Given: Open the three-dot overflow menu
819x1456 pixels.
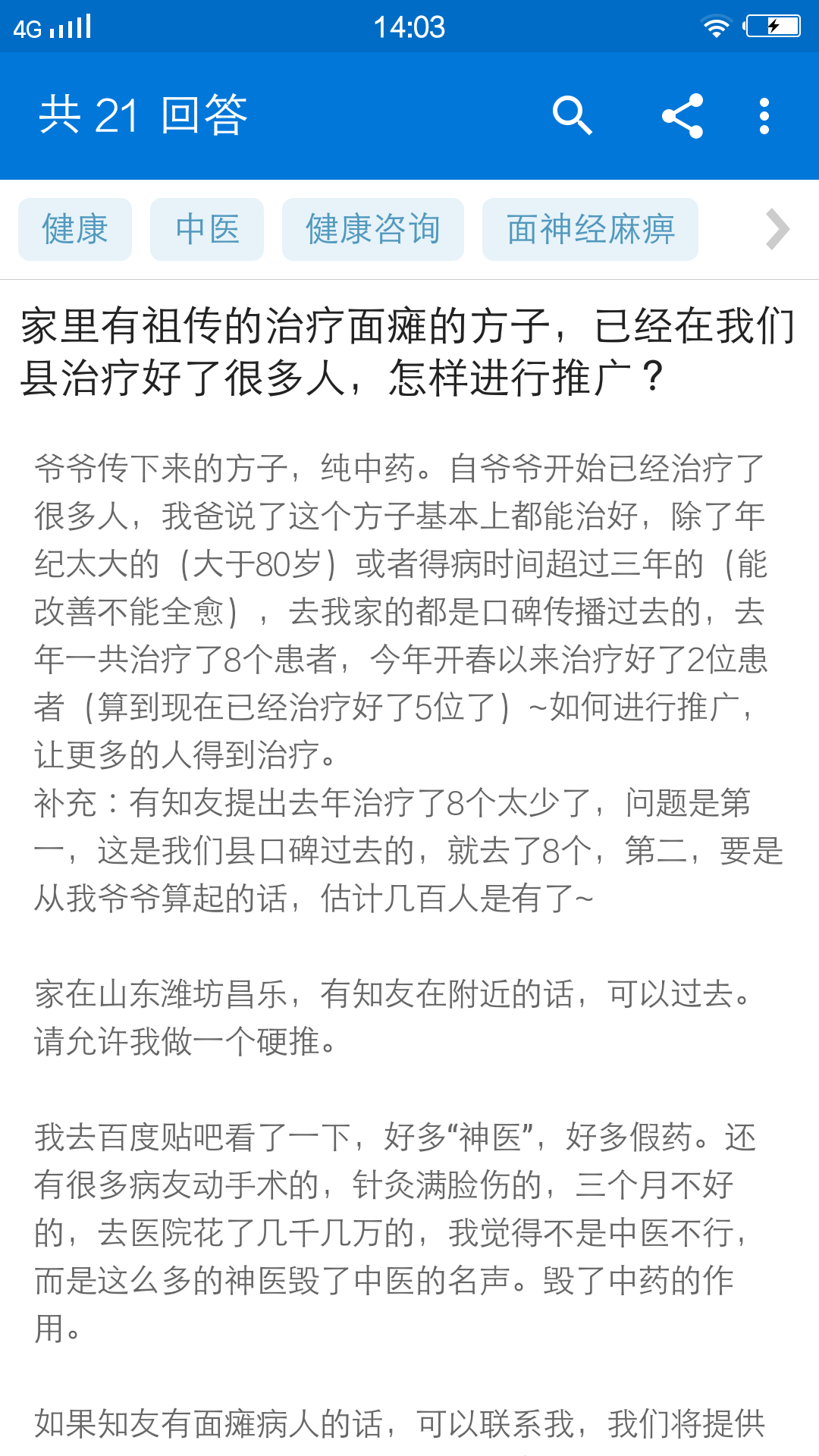Looking at the screenshot, I should point(763,115).
